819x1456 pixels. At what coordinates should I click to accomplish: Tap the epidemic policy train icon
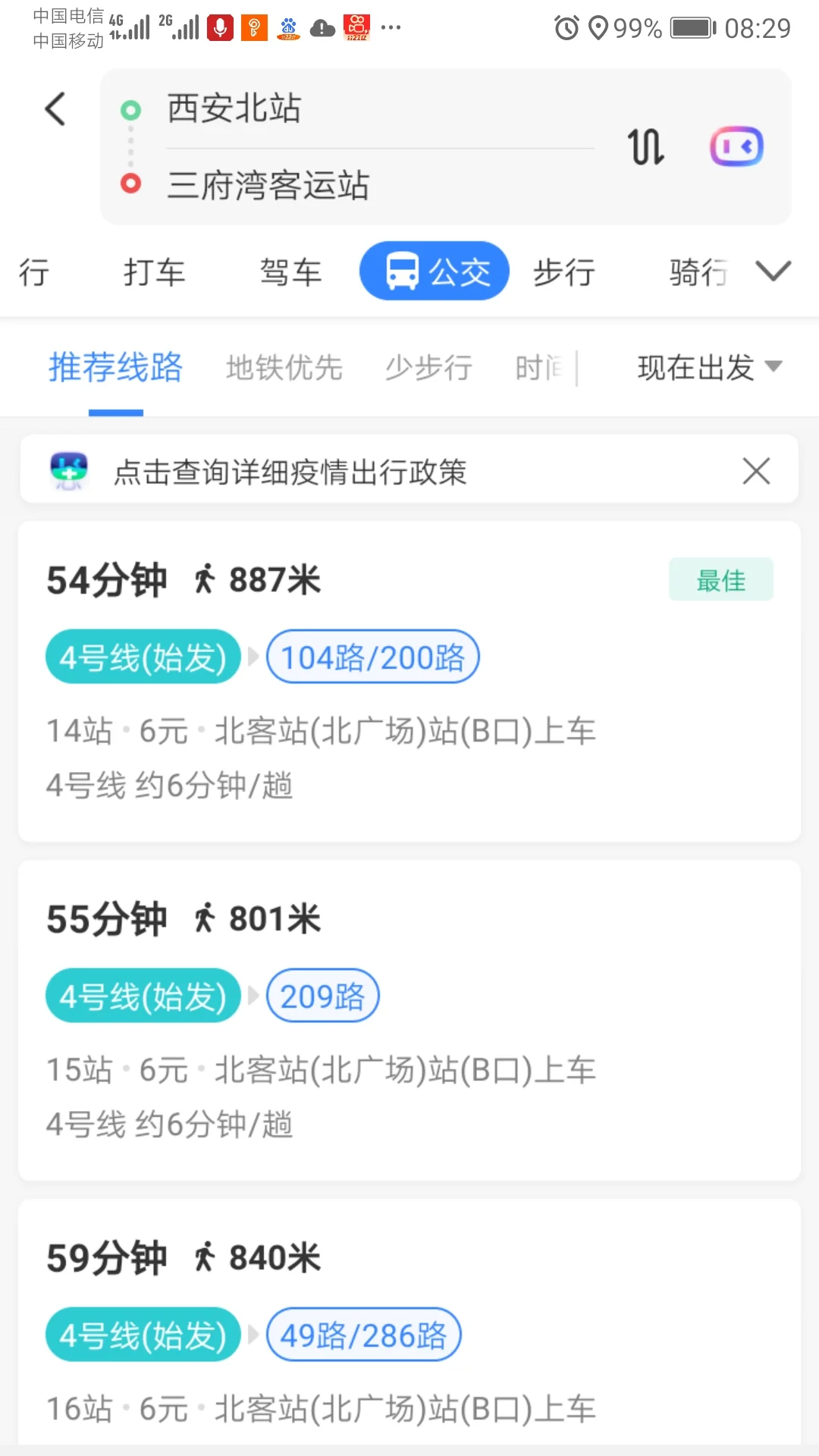pyautogui.click(x=67, y=470)
